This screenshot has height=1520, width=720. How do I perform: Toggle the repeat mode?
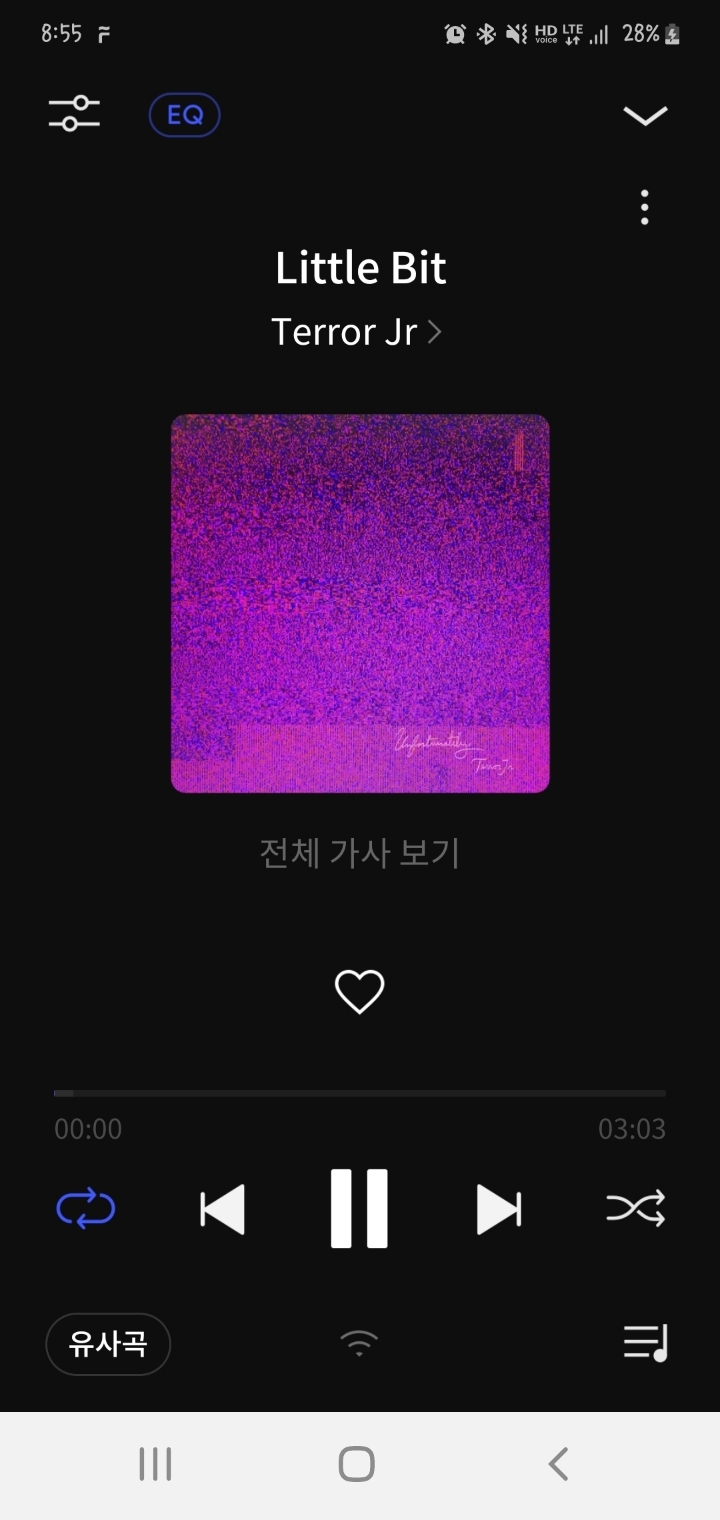pos(86,1209)
